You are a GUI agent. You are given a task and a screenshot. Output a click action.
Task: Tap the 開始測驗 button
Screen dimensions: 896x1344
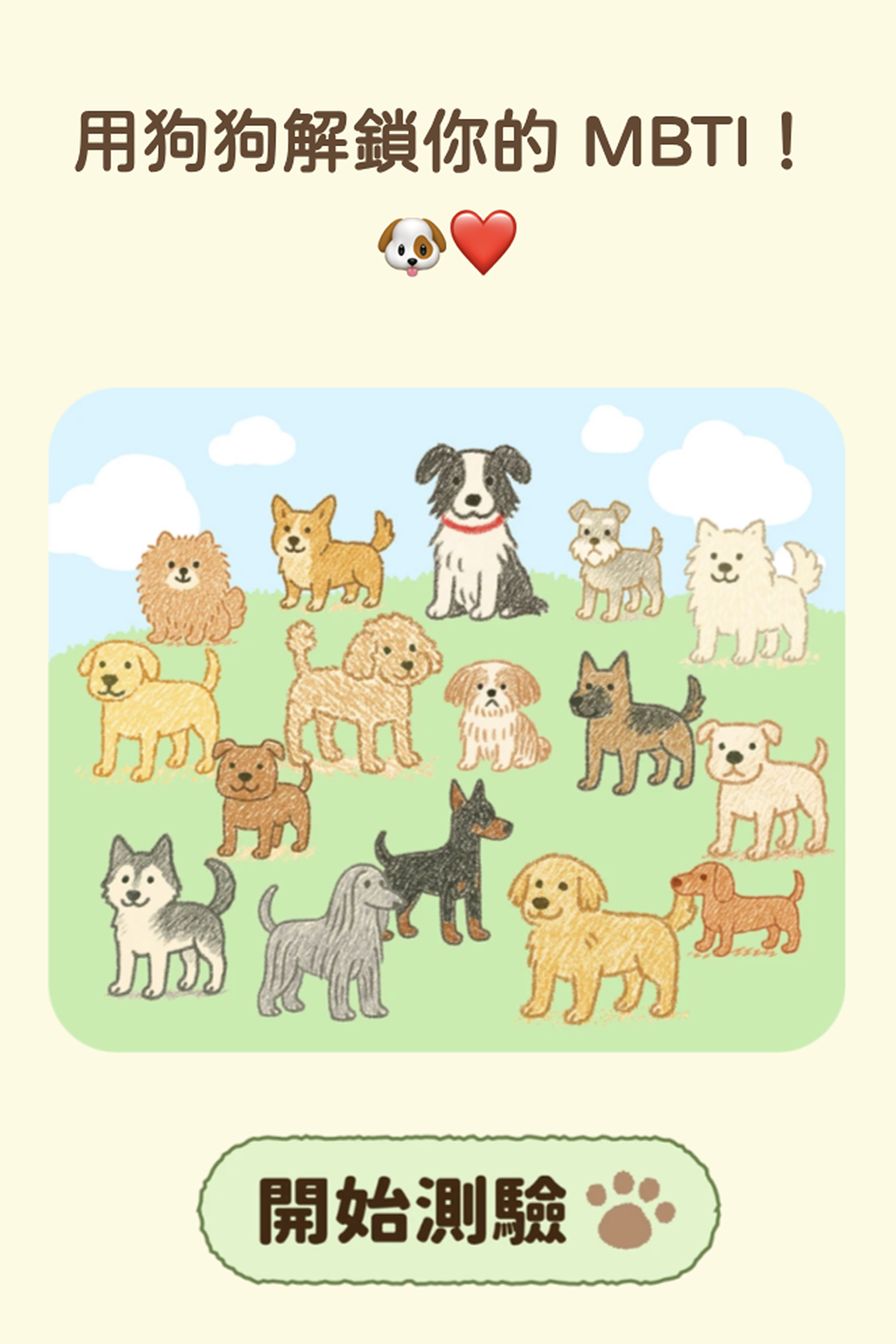pyautogui.click(x=458, y=1210)
